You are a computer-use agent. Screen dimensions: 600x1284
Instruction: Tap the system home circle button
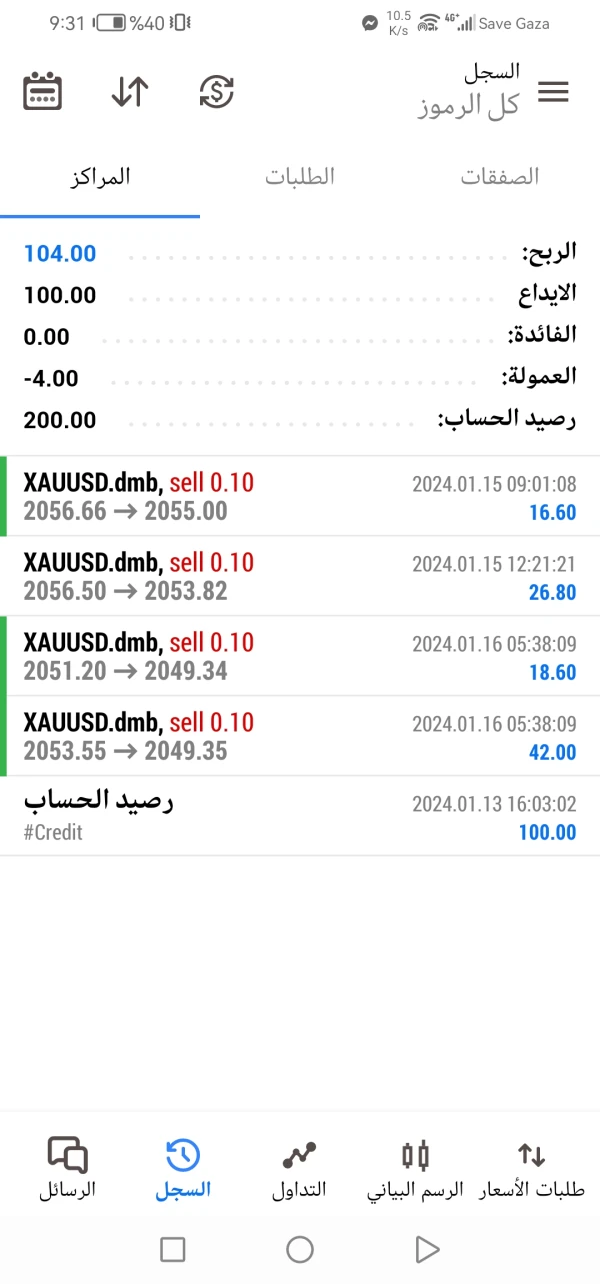[300, 1249]
